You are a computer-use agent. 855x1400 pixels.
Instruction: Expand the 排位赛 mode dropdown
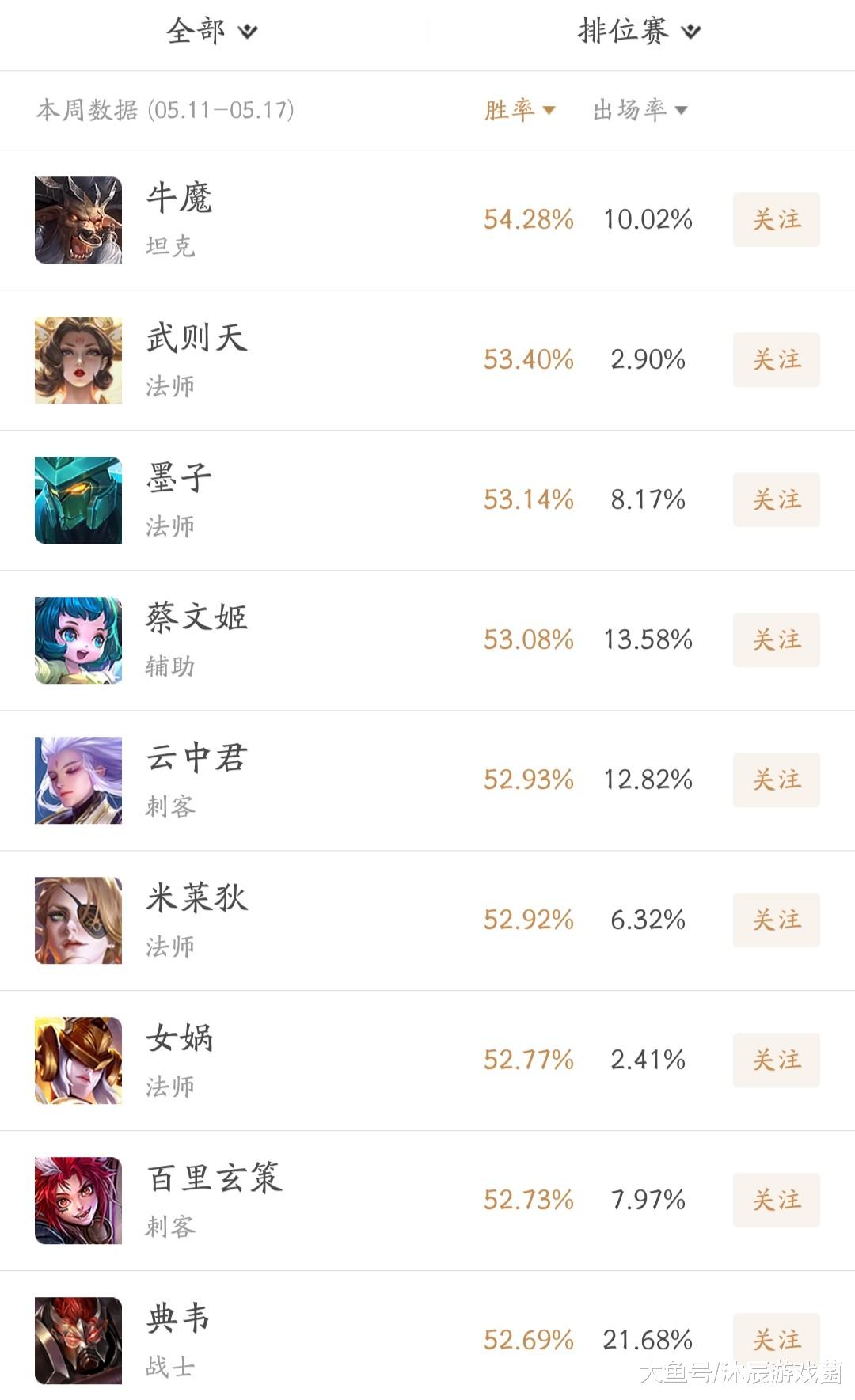(x=639, y=32)
